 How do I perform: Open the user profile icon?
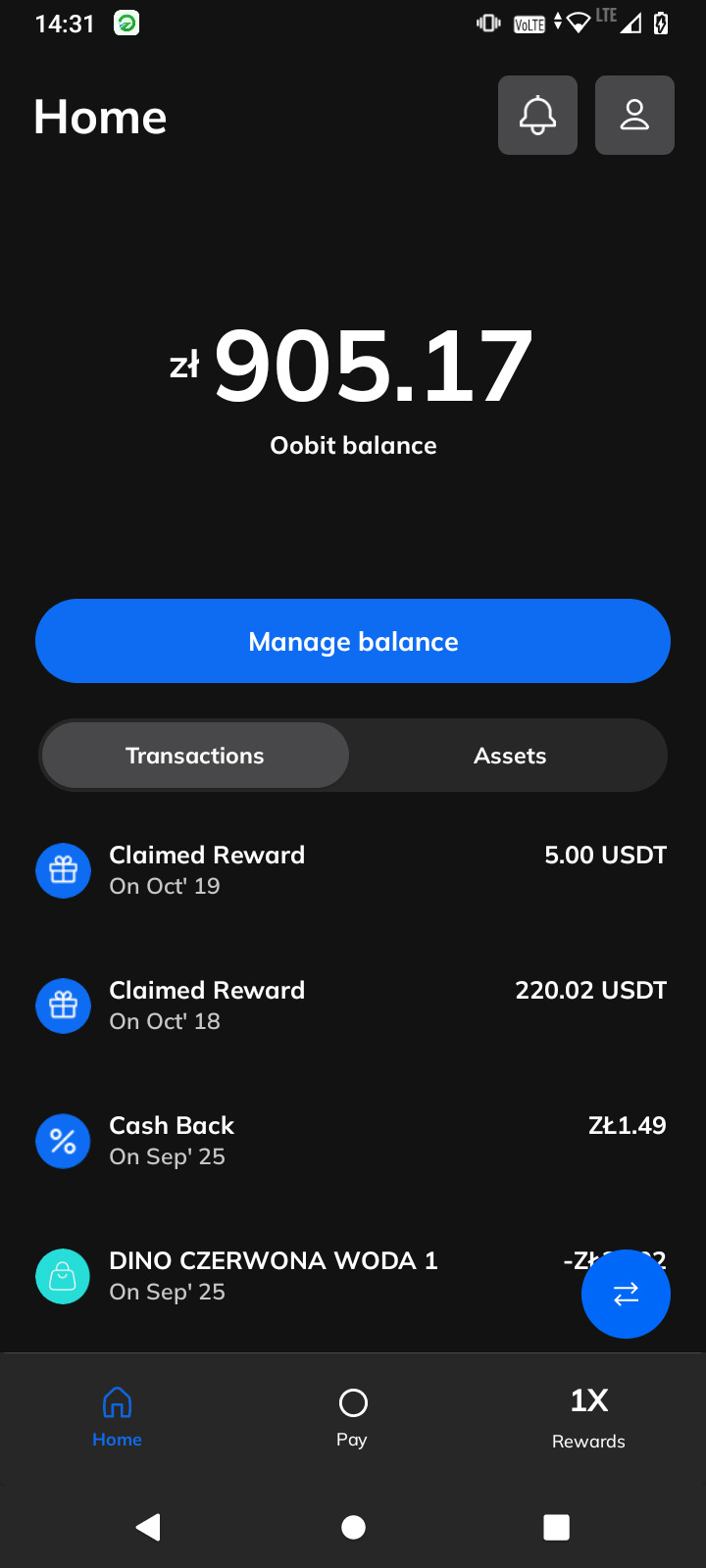click(x=634, y=115)
